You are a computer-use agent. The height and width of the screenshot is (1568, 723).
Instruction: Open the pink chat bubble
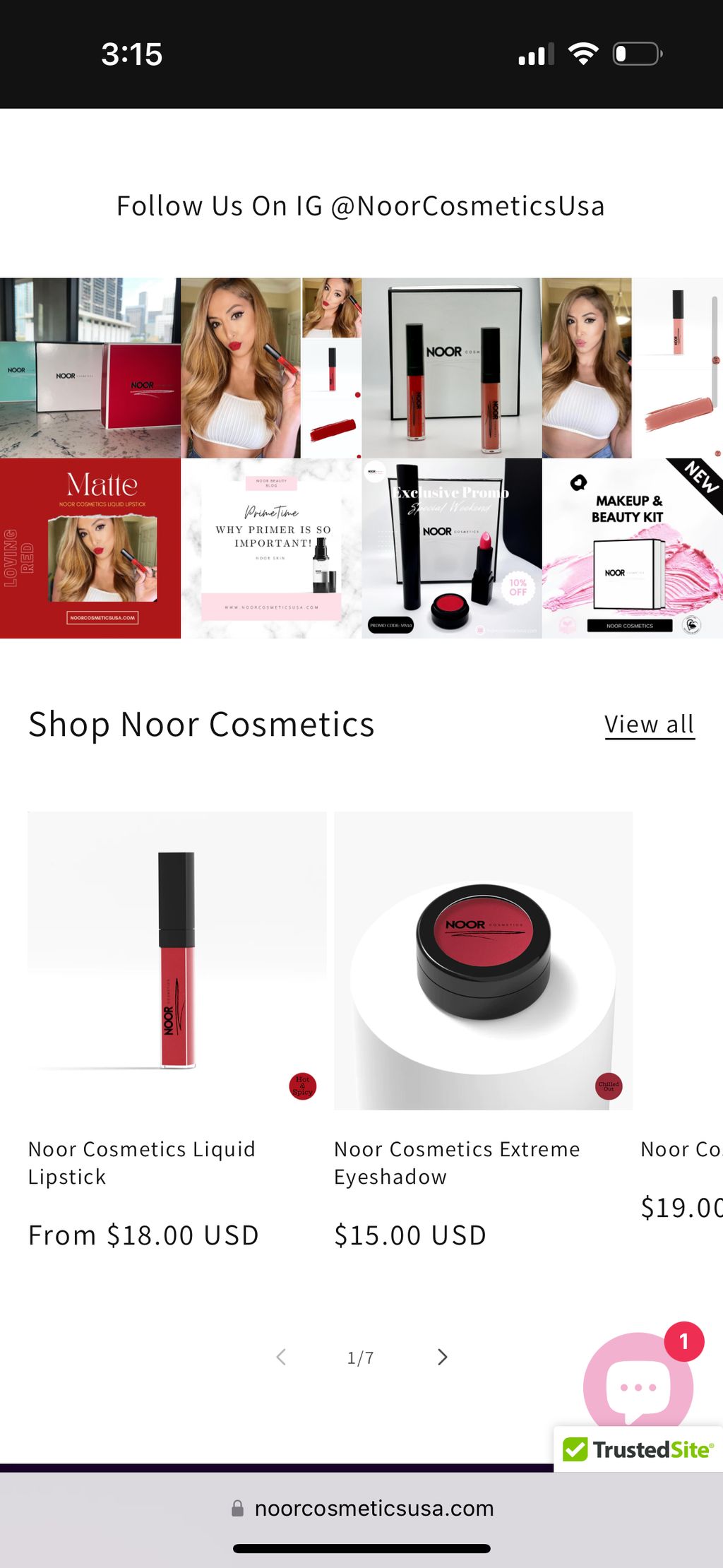(638, 1386)
